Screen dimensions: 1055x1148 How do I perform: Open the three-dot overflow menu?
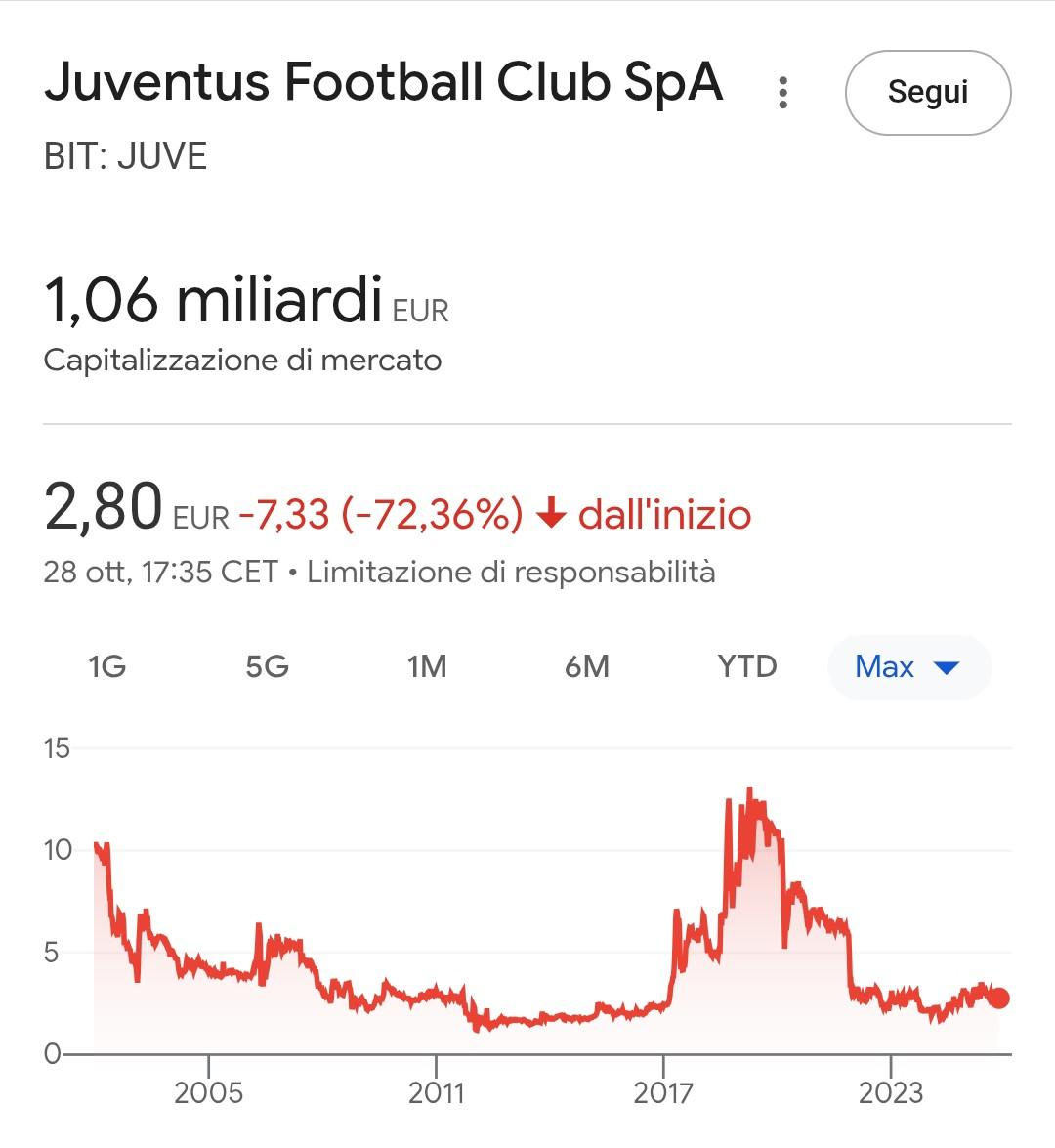782,92
